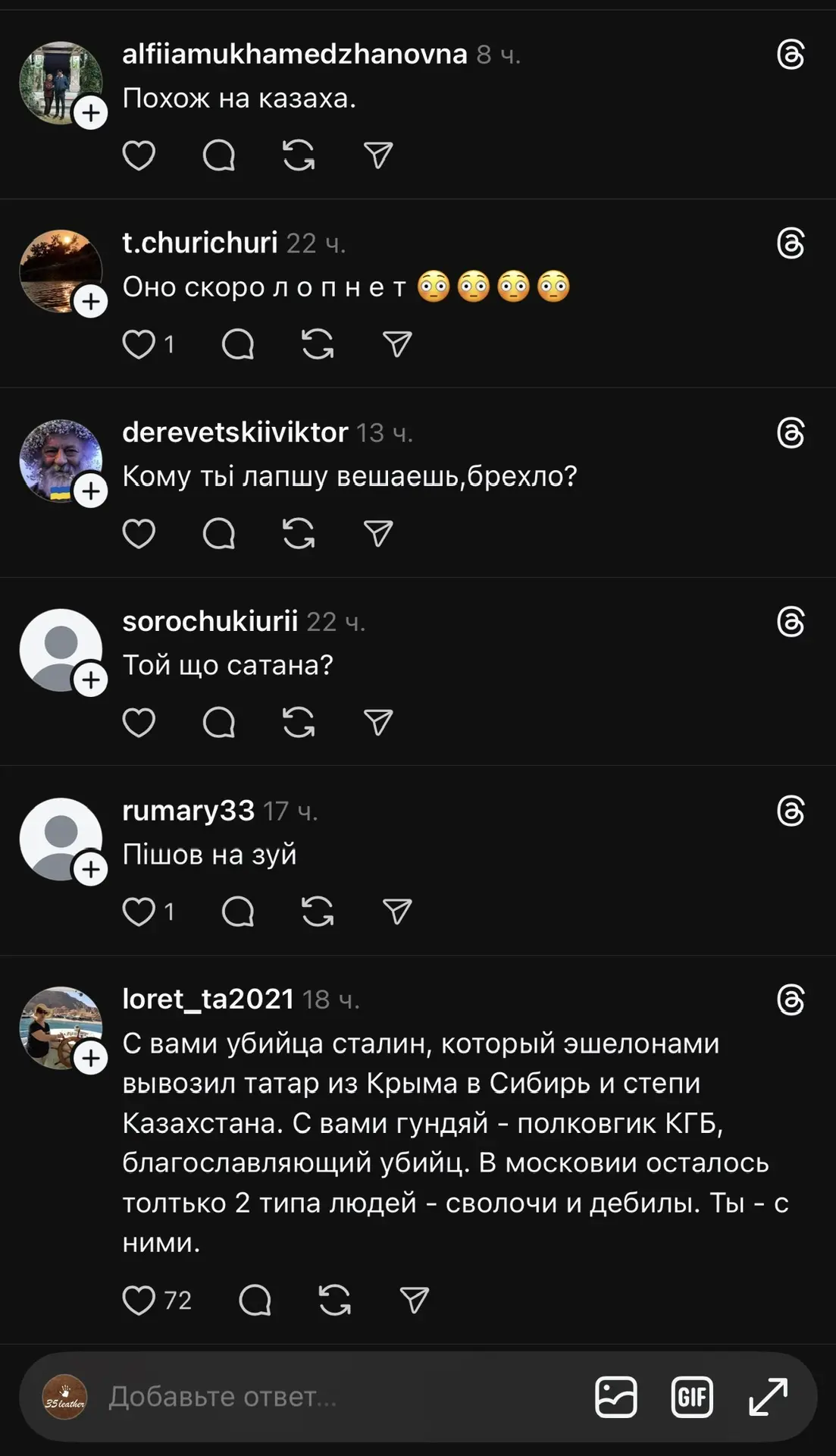The height and width of the screenshot is (1456, 836).
Task: Reply to rumary33's comment
Action: [237, 912]
